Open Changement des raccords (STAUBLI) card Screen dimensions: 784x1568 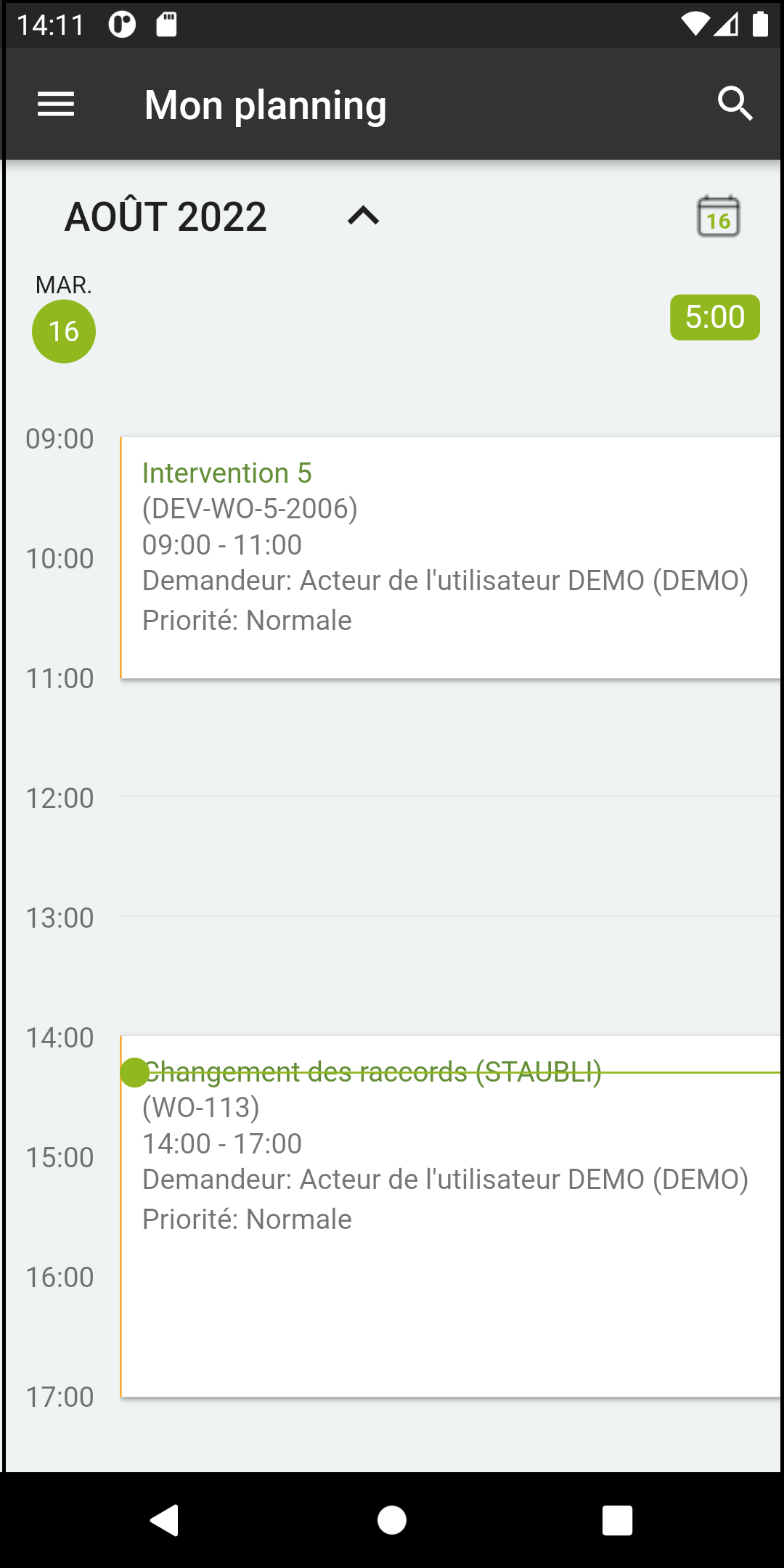click(x=450, y=1216)
